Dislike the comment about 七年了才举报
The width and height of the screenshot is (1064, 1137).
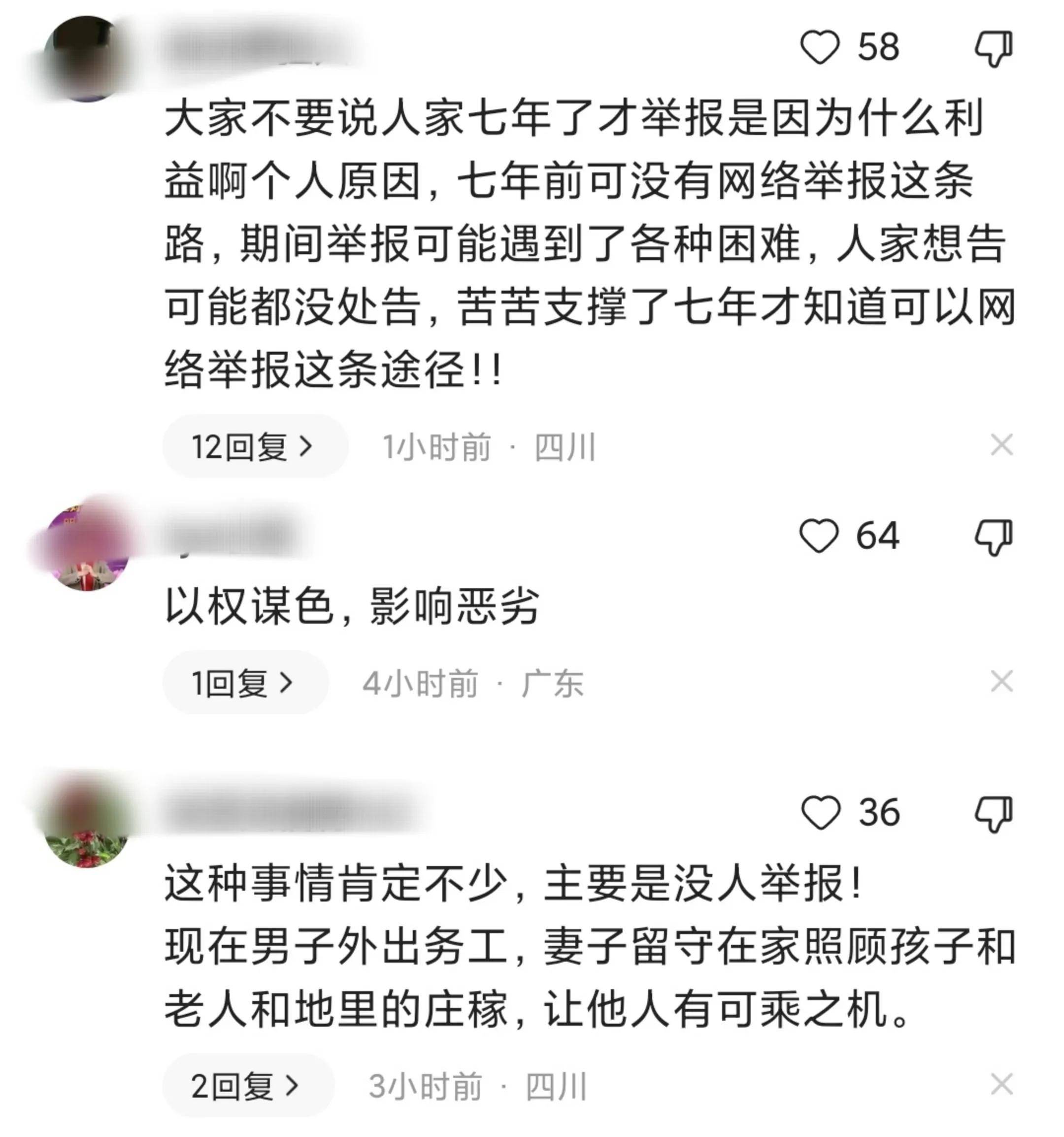click(x=994, y=49)
